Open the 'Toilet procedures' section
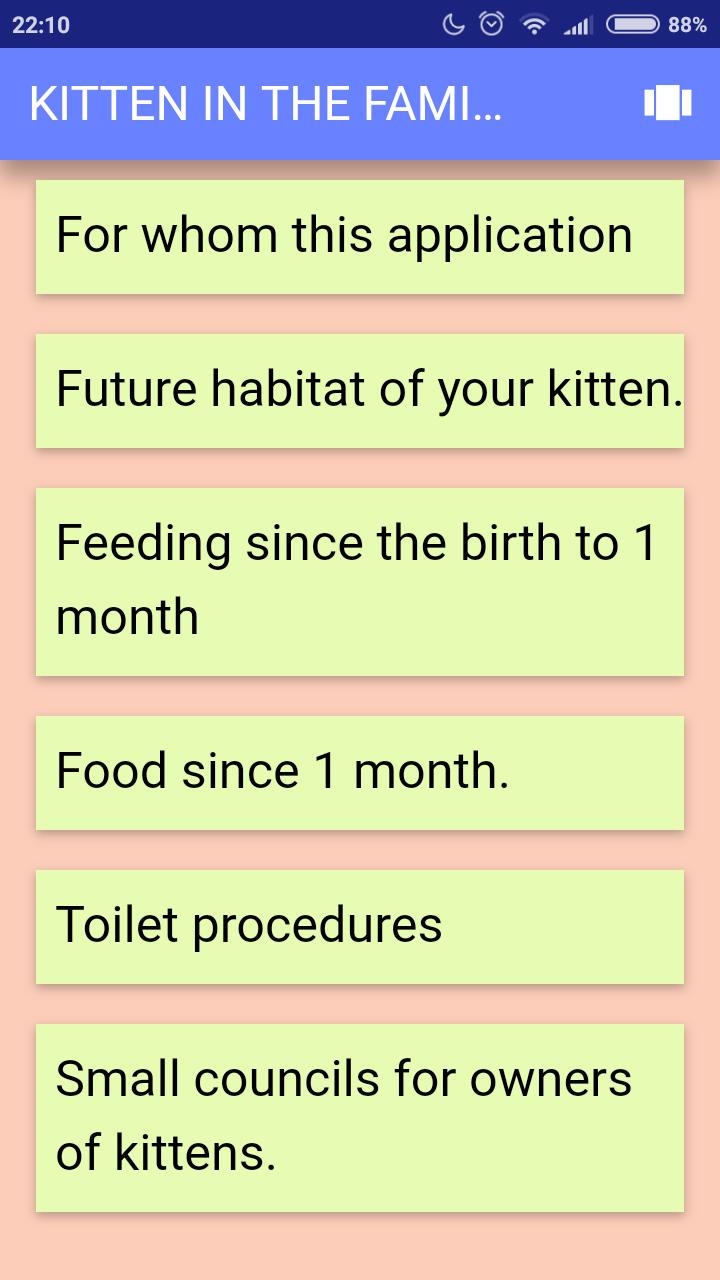Screen dimensions: 720x1280 click(360, 926)
